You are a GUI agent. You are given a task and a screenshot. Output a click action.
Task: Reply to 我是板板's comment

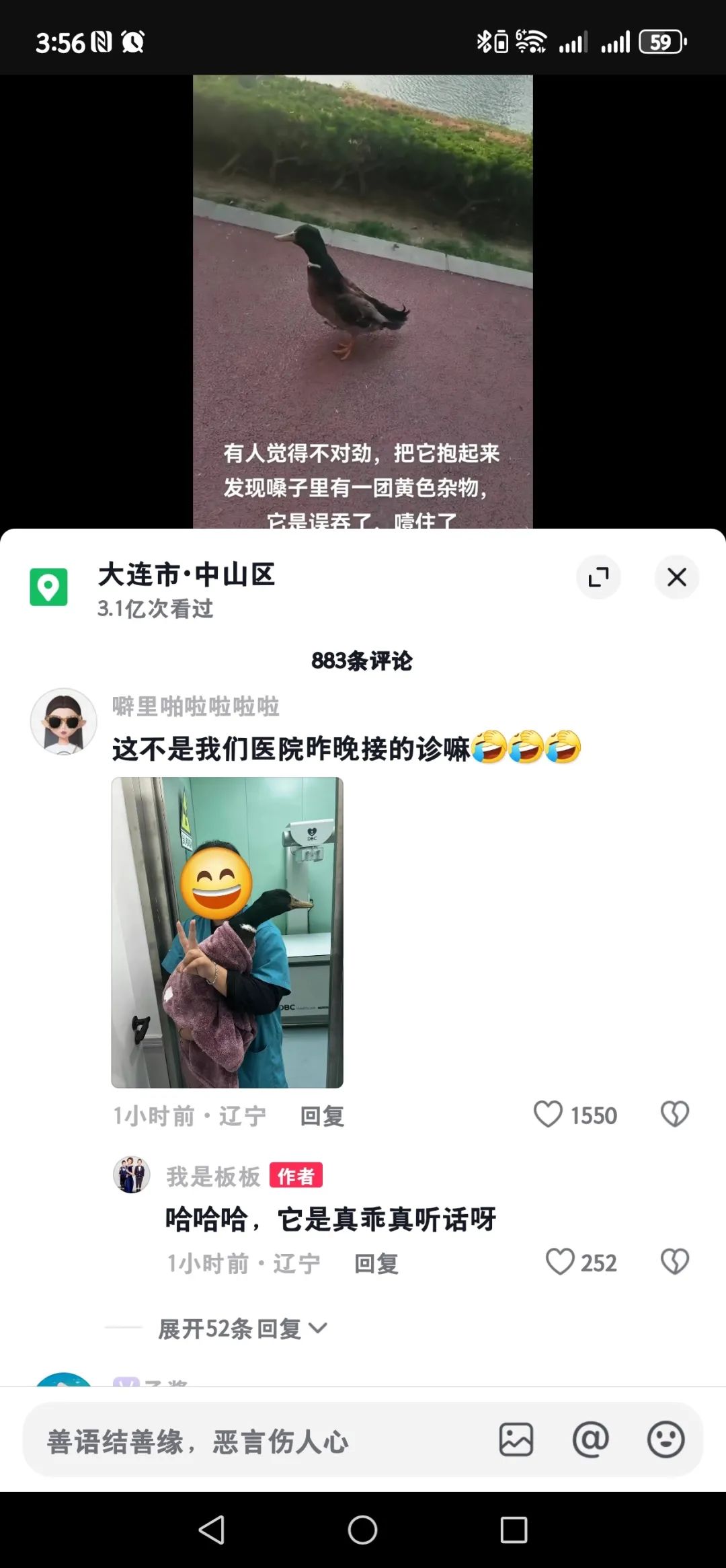pyautogui.click(x=376, y=1264)
